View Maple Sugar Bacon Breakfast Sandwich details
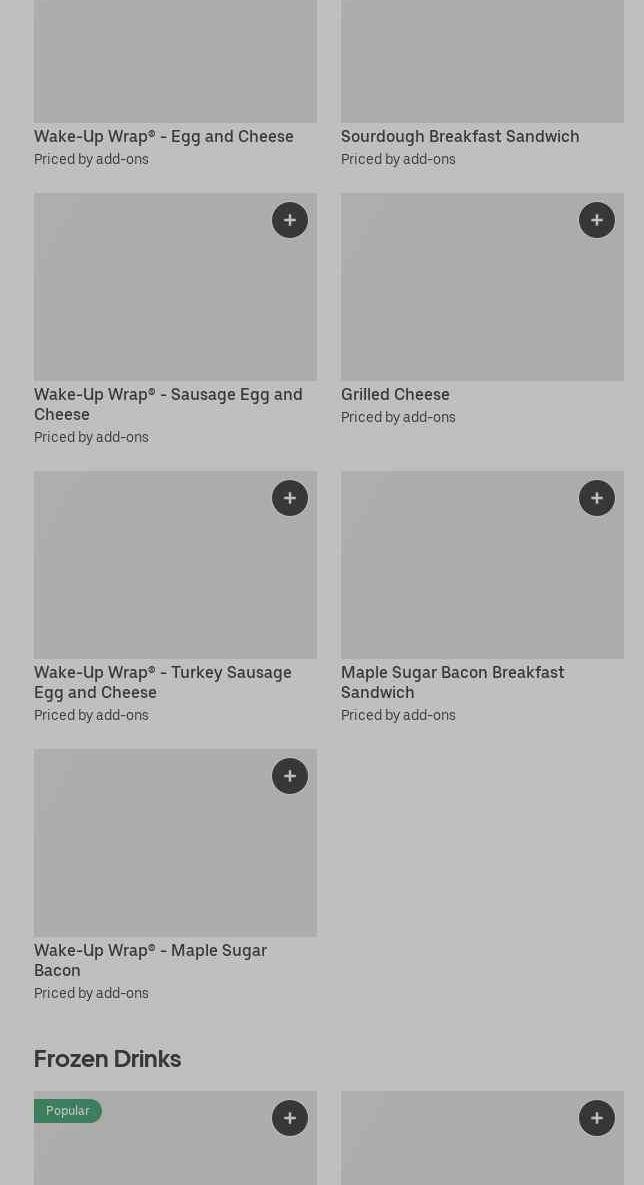The image size is (644, 1185). [x=452, y=681]
